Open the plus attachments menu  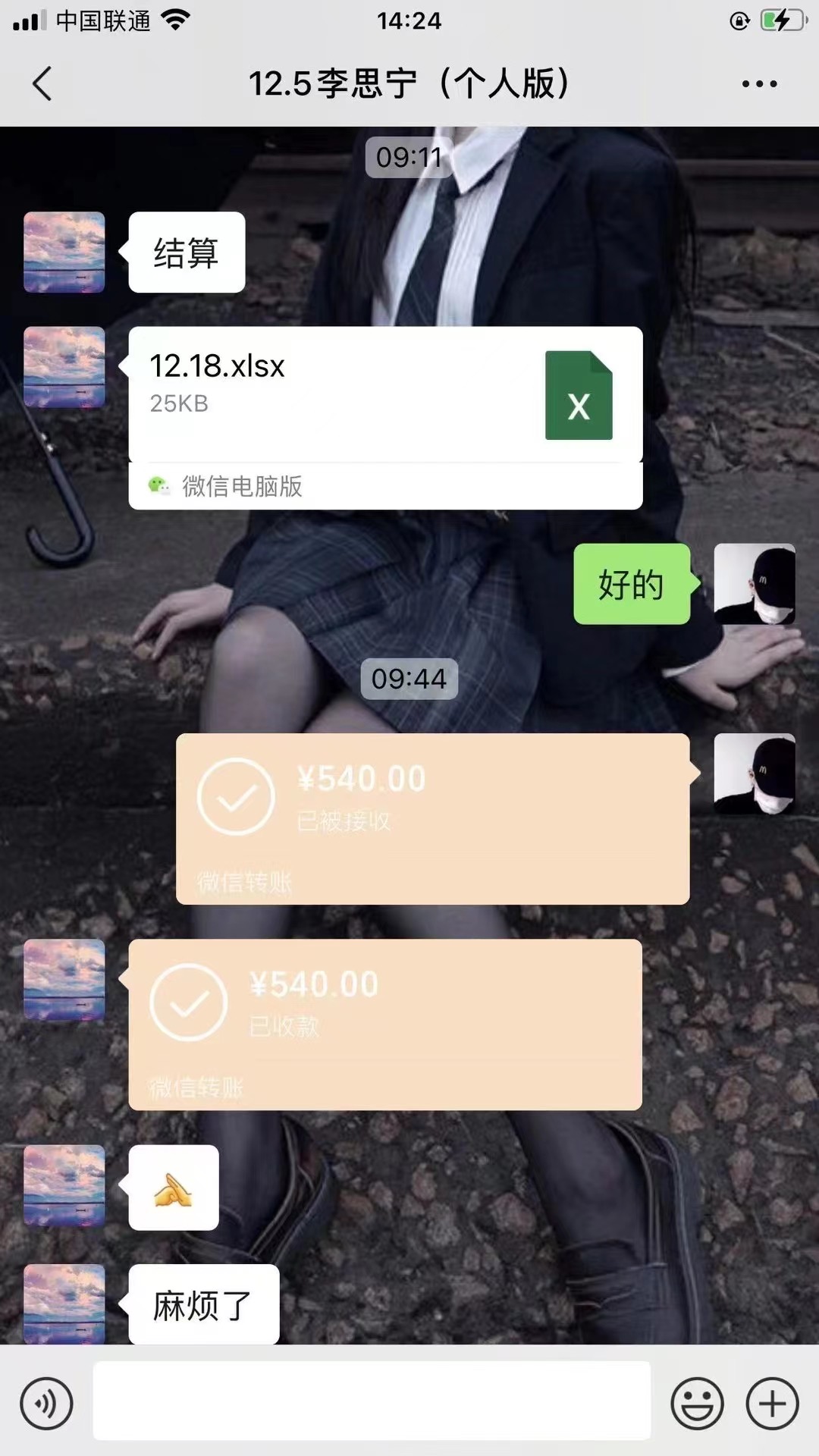pyautogui.click(x=772, y=1404)
